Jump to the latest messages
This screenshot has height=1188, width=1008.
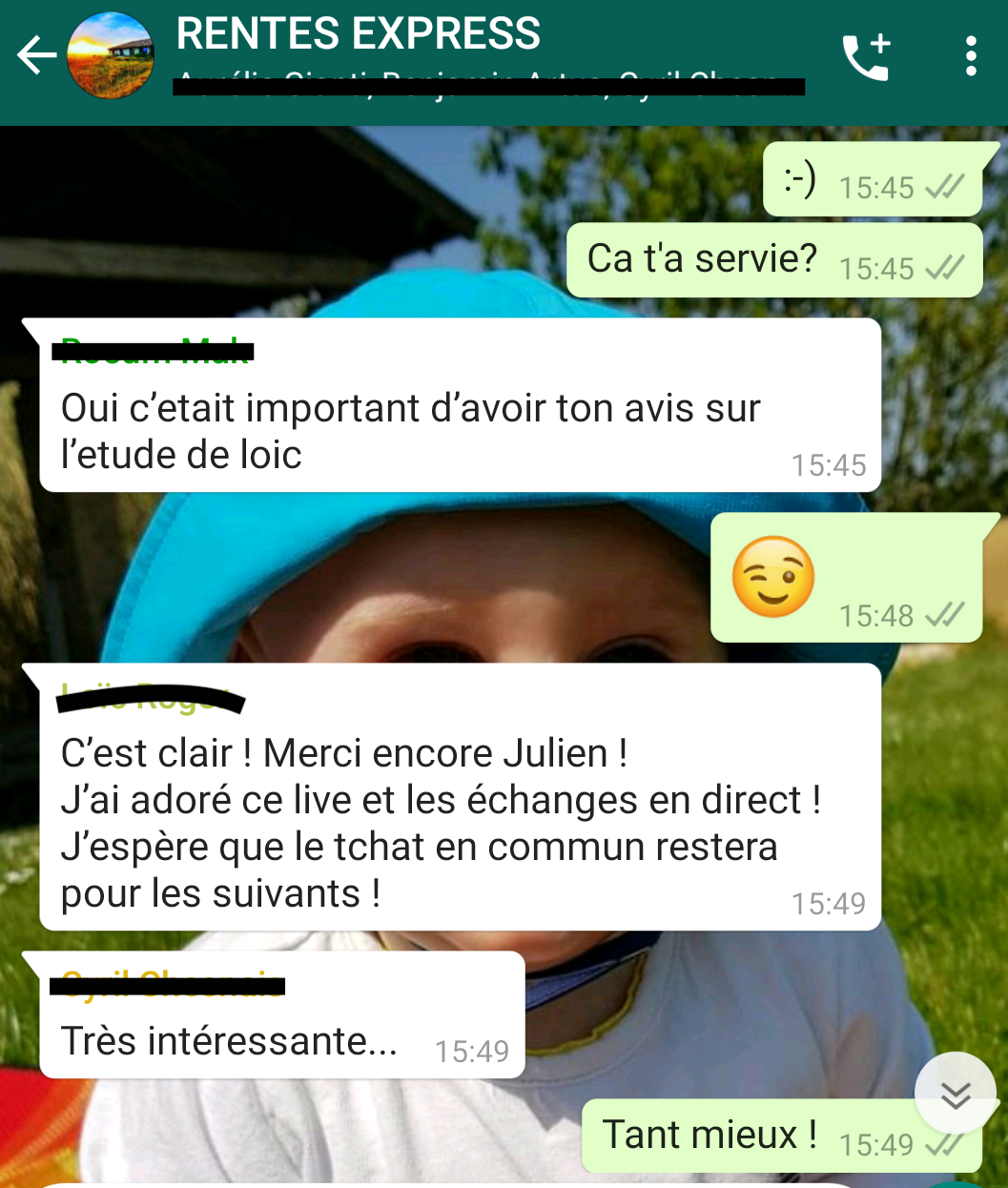click(x=955, y=1095)
